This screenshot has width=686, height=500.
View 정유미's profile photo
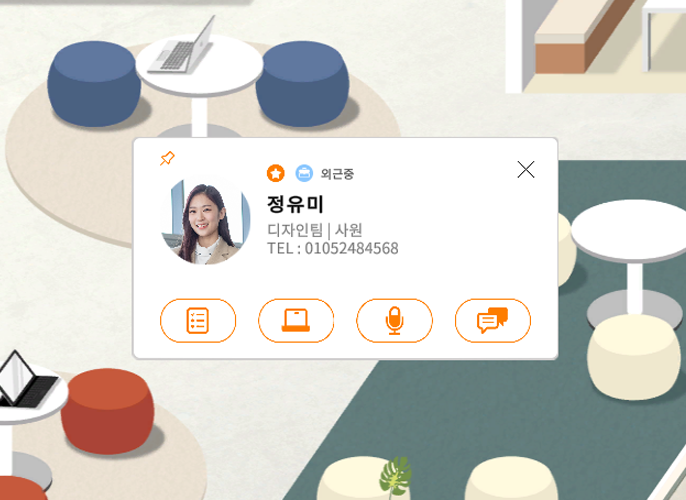click(205, 223)
